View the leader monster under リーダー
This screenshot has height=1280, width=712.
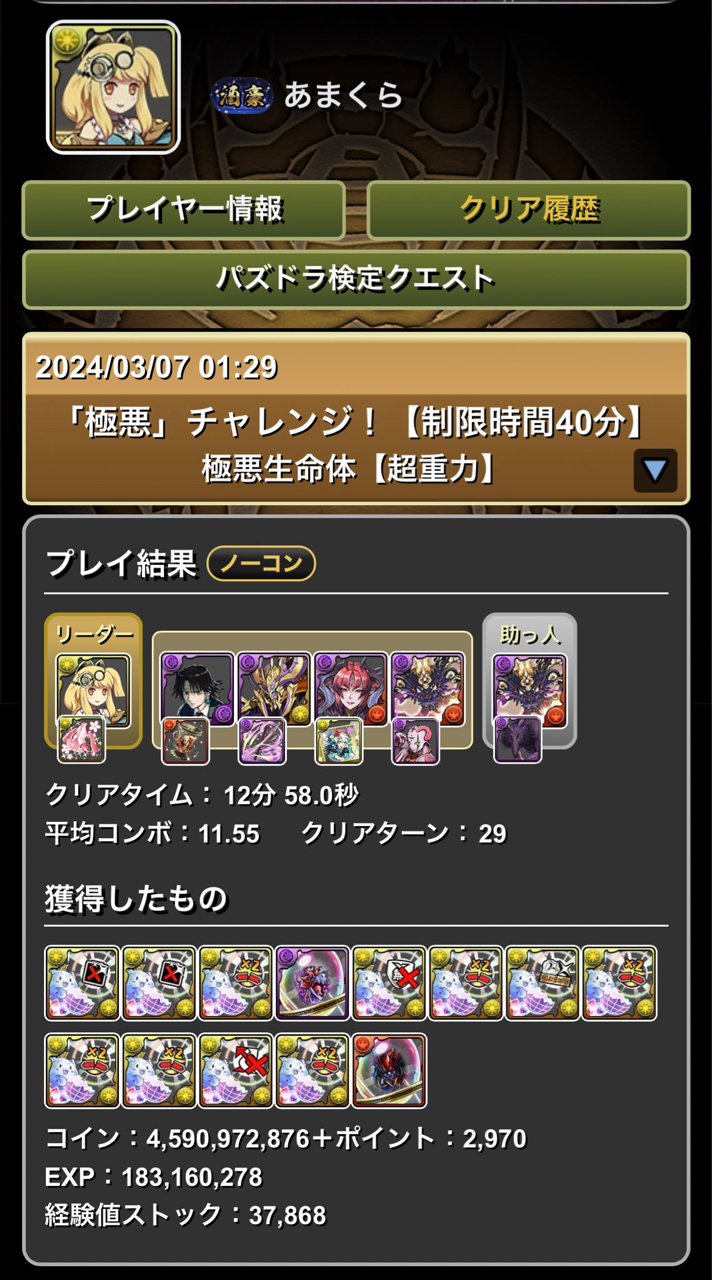pyautogui.click(x=93, y=690)
